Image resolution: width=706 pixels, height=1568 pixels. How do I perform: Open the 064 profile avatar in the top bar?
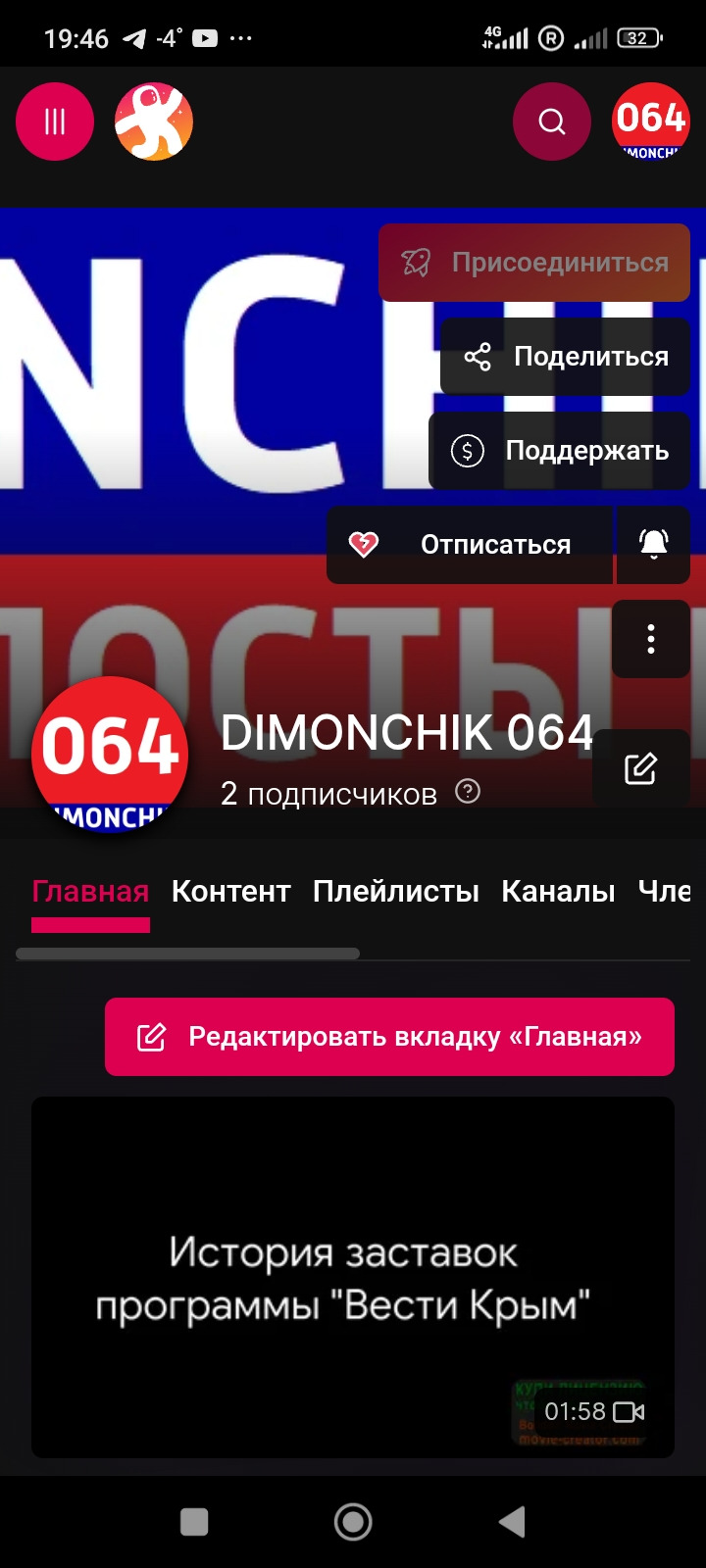coord(651,122)
